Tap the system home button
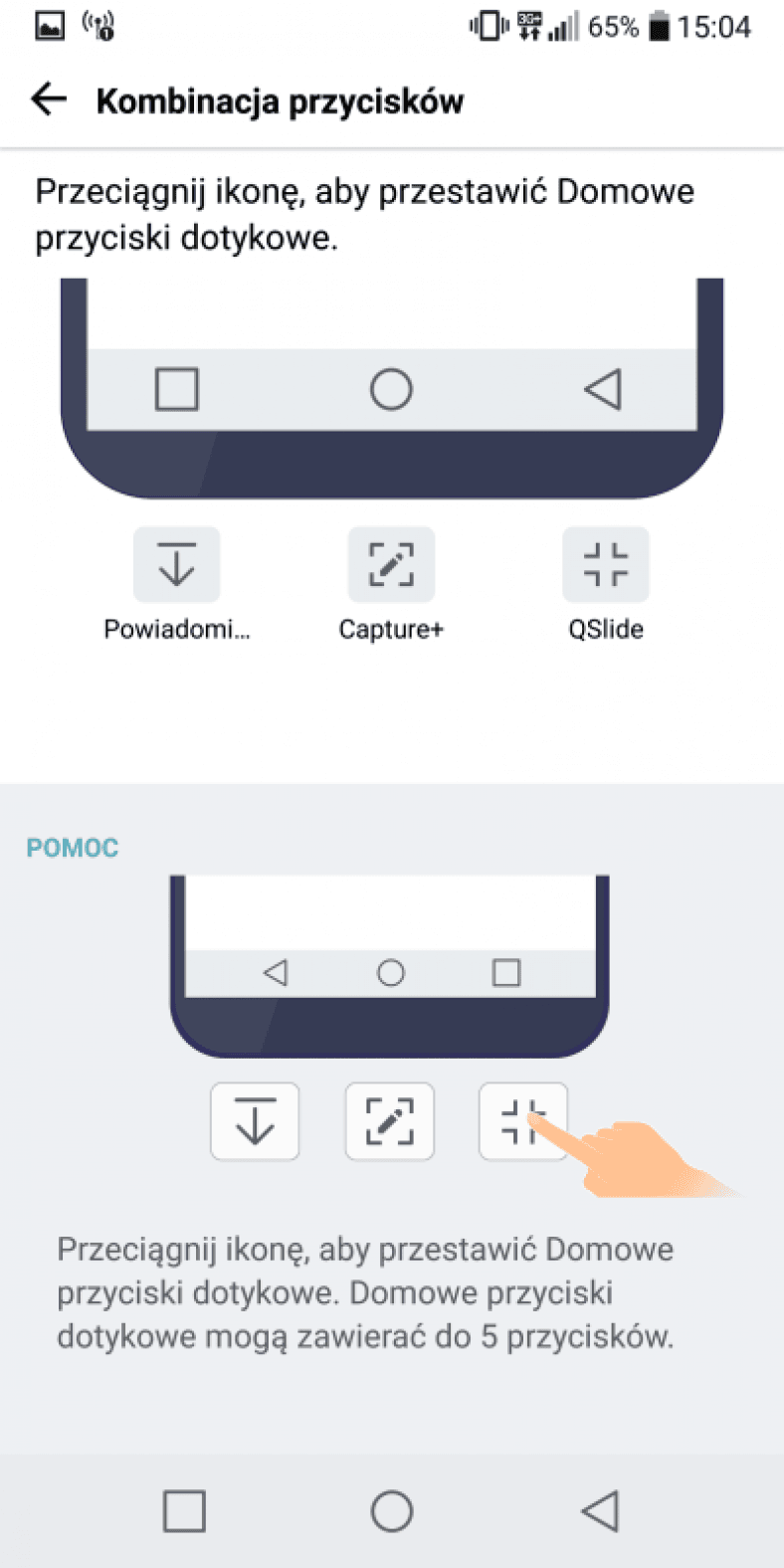 pos(391,1511)
